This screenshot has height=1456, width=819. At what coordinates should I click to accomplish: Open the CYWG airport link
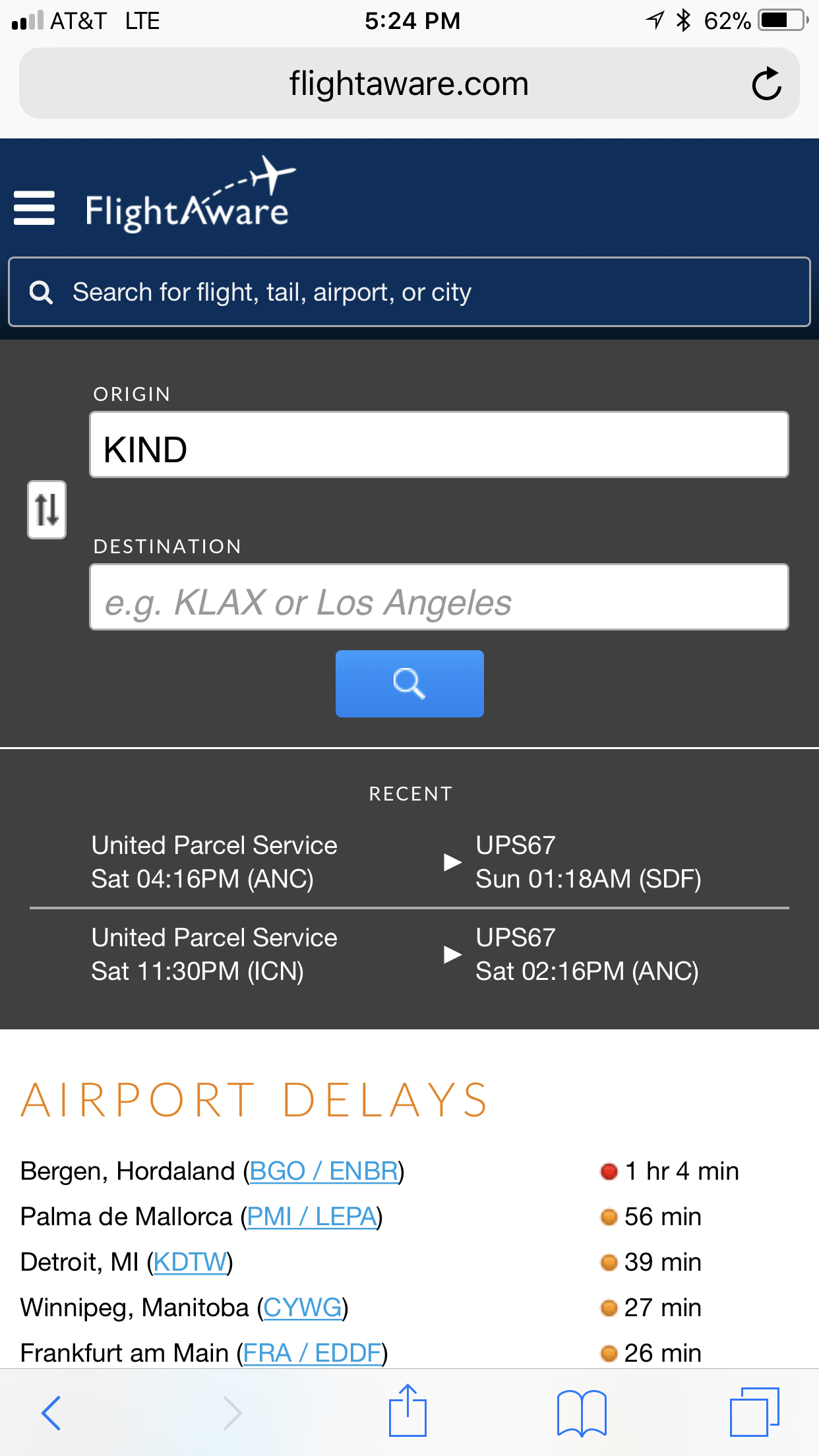pyautogui.click(x=303, y=1308)
